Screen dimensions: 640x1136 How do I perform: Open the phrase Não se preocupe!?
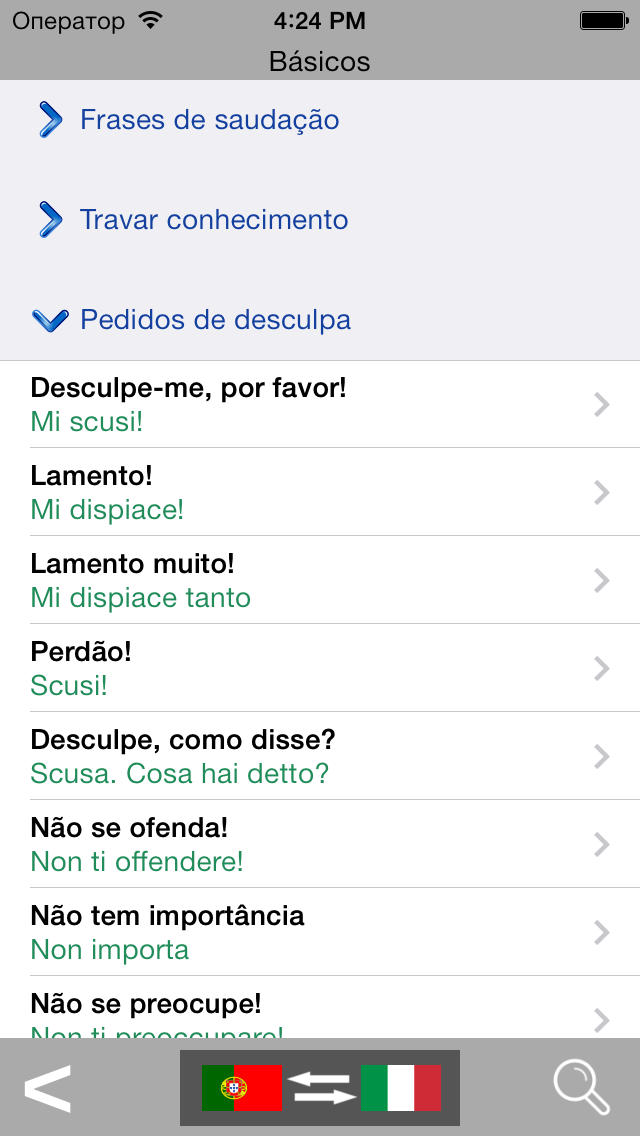(x=320, y=1007)
